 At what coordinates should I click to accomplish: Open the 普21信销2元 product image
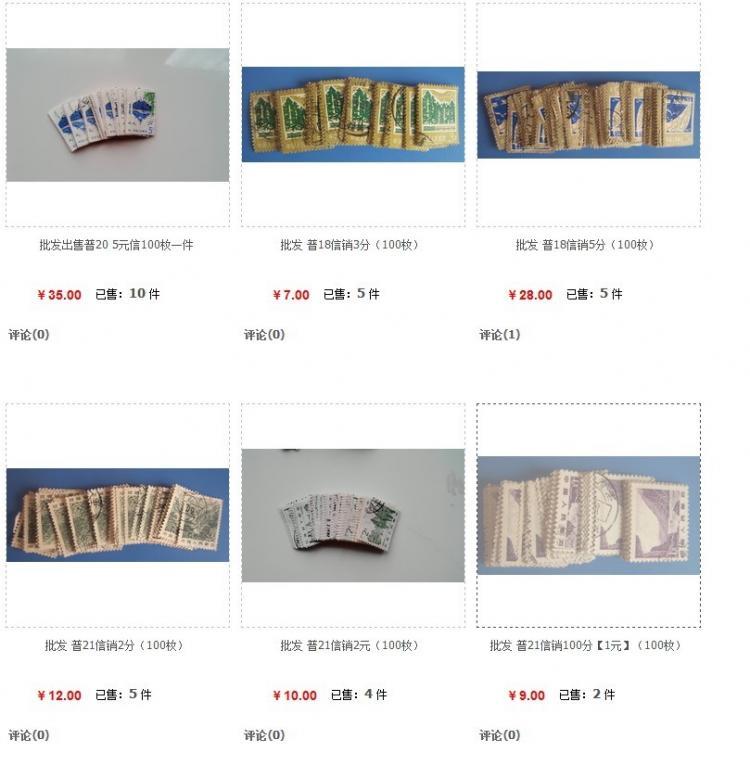pyautogui.click(x=353, y=515)
